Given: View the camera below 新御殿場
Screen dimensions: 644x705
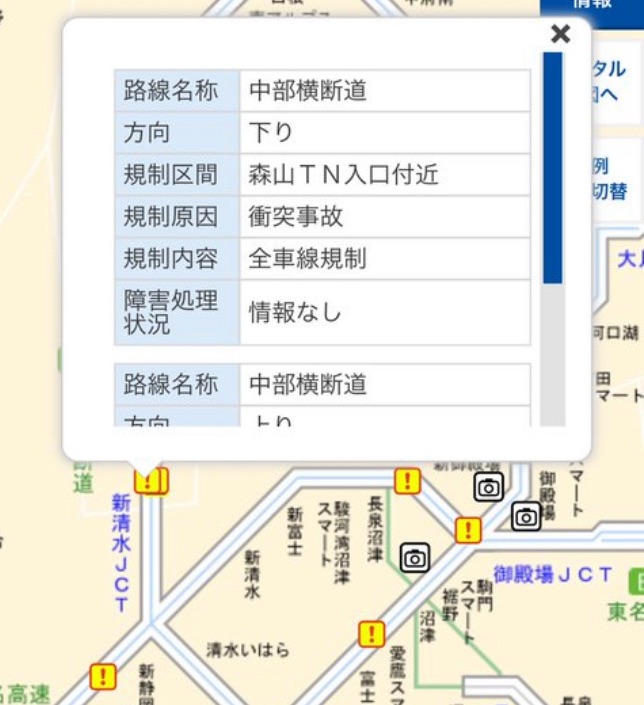Looking at the screenshot, I should click(488, 488).
